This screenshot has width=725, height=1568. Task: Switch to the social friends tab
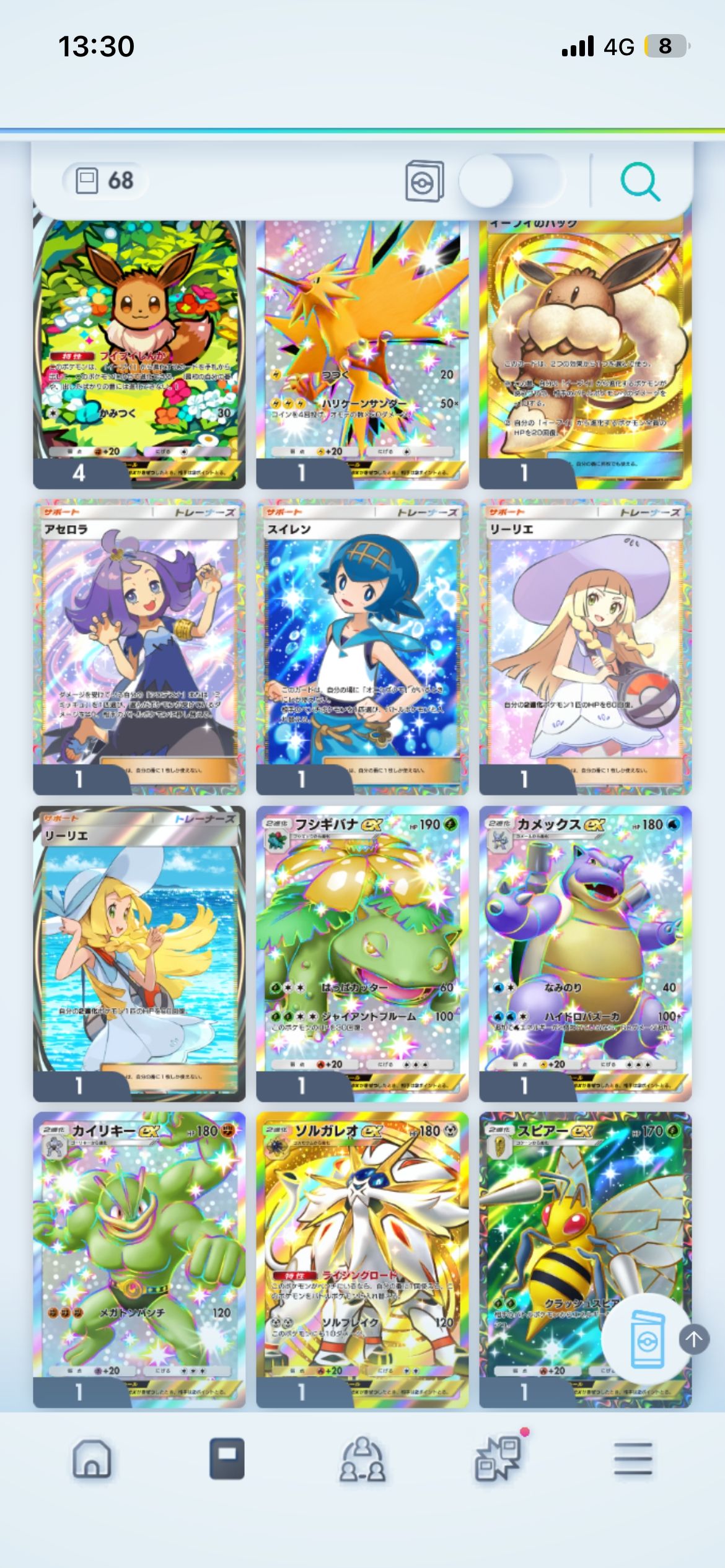(x=362, y=1459)
